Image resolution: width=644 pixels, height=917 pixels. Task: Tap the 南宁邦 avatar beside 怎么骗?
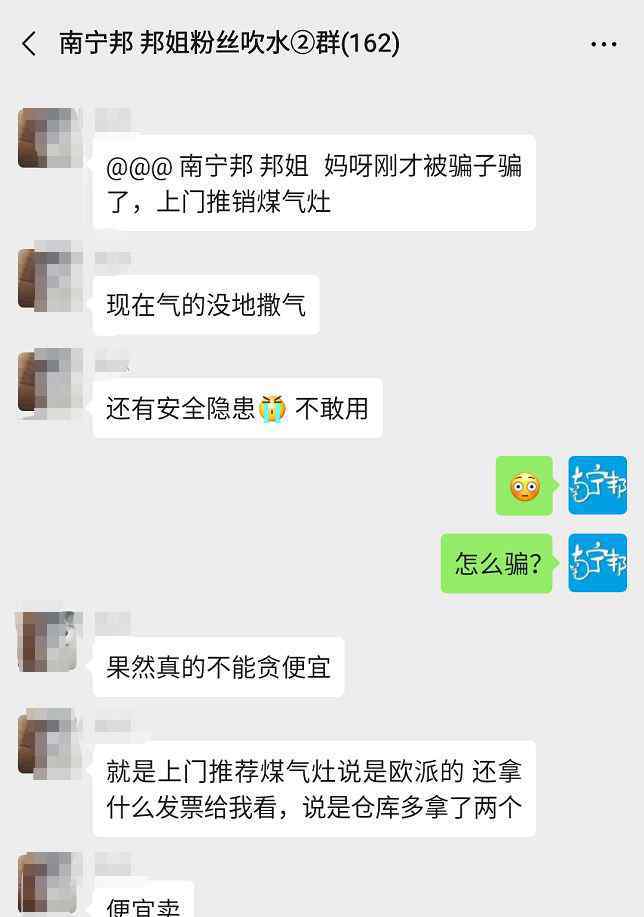pos(597,563)
